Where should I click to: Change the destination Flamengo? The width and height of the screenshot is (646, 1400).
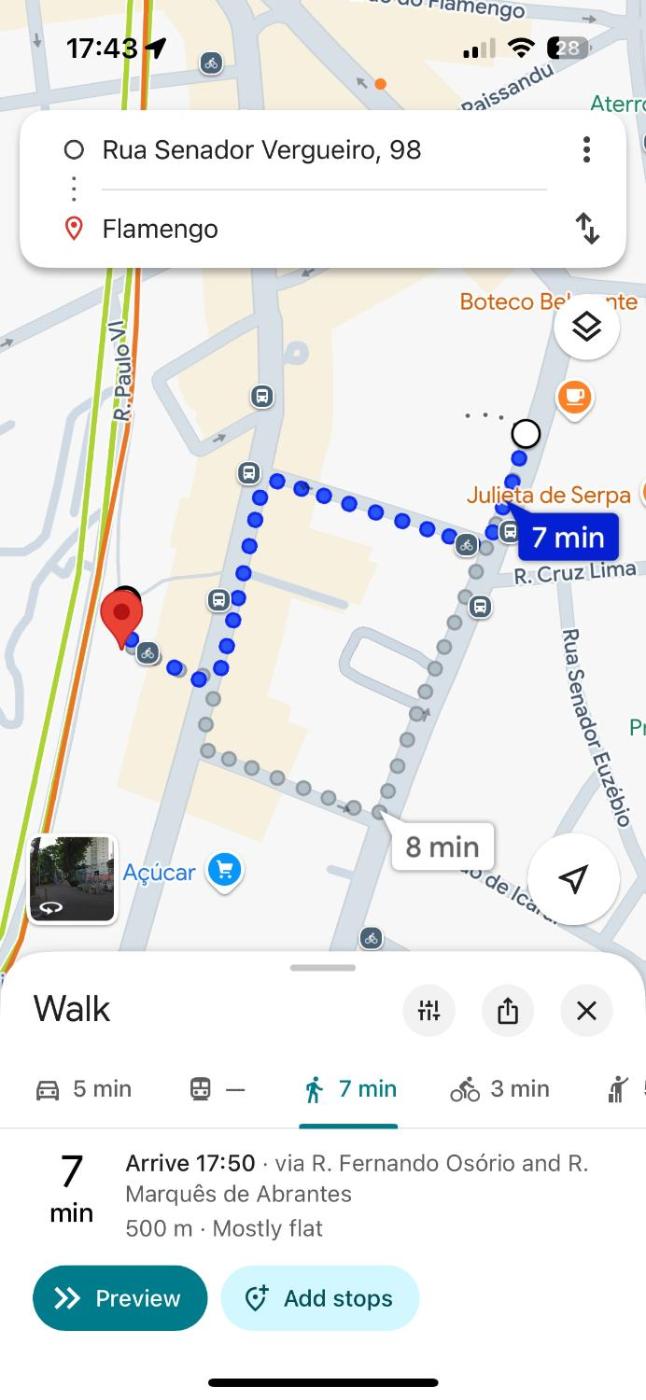coord(160,229)
